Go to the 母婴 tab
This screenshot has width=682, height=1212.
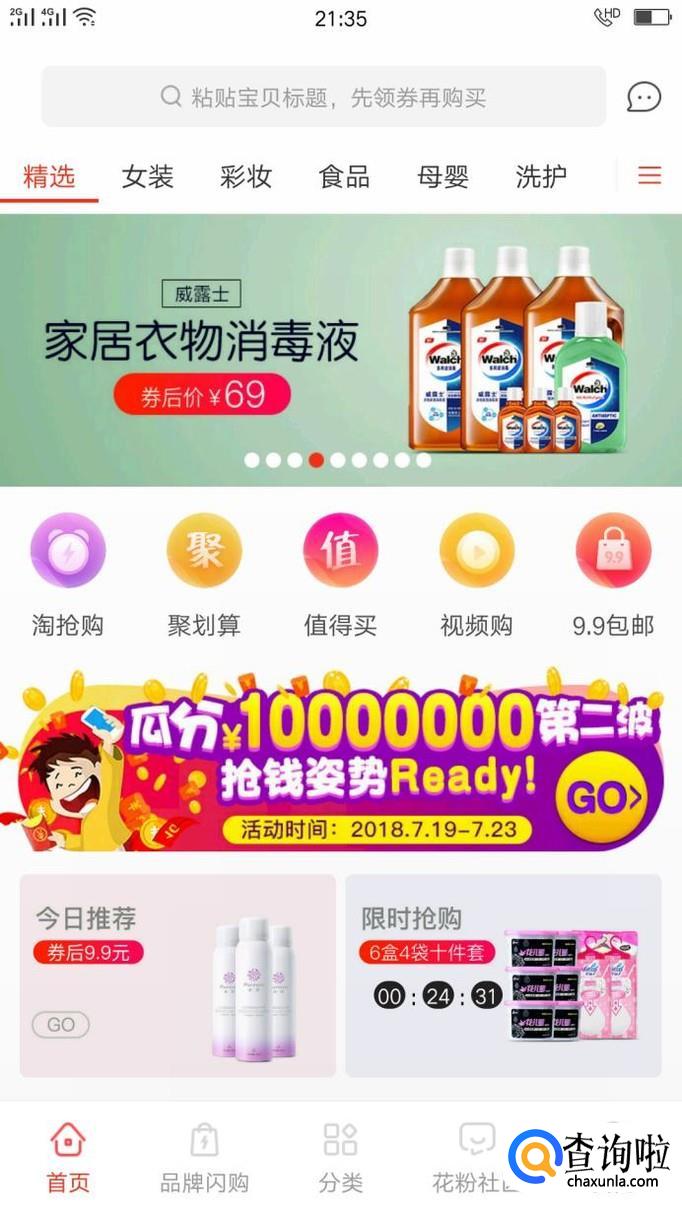pyautogui.click(x=443, y=177)
